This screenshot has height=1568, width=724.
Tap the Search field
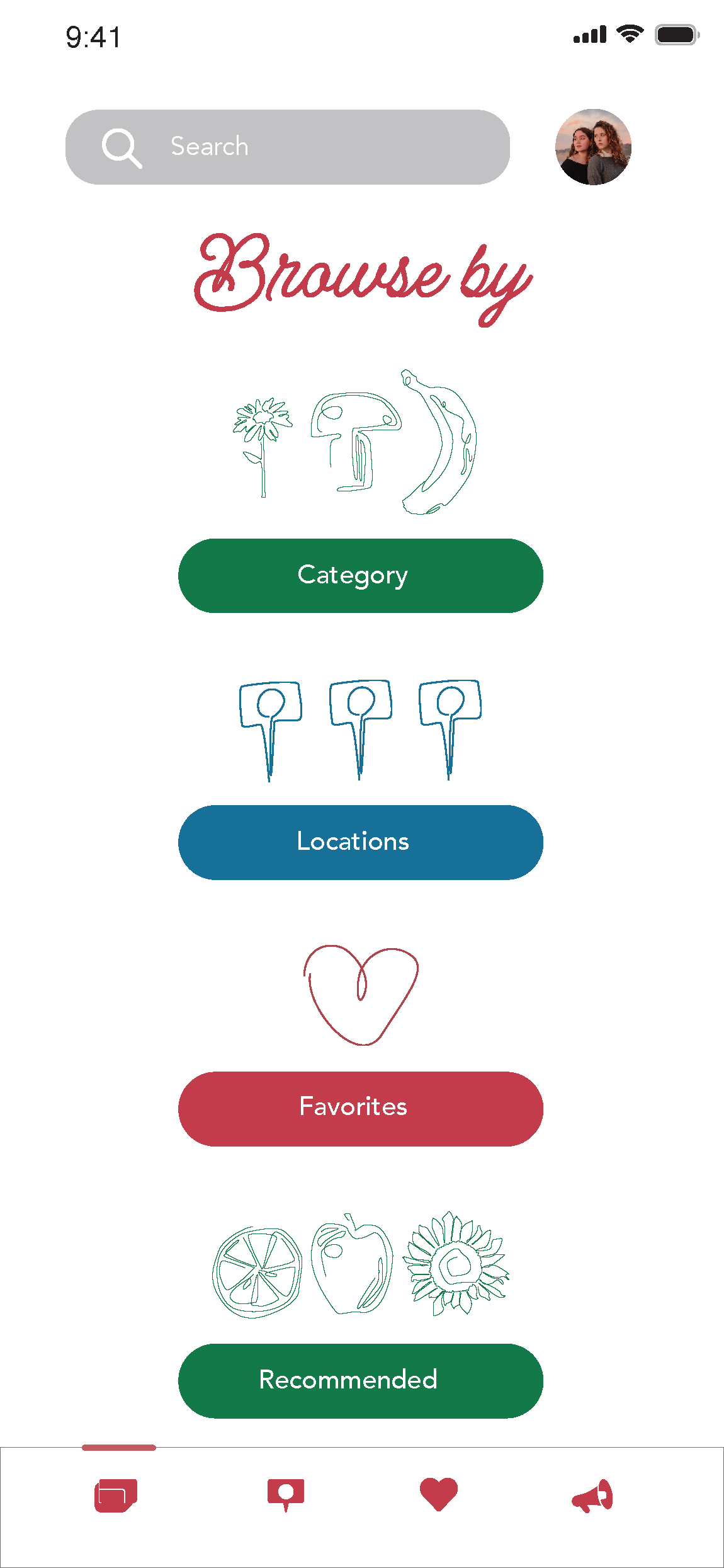288,147
